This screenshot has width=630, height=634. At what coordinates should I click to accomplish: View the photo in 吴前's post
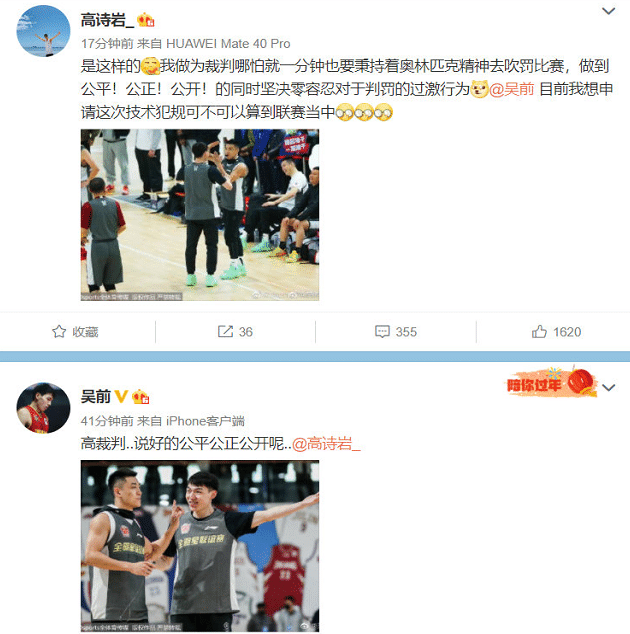(199, 546)
